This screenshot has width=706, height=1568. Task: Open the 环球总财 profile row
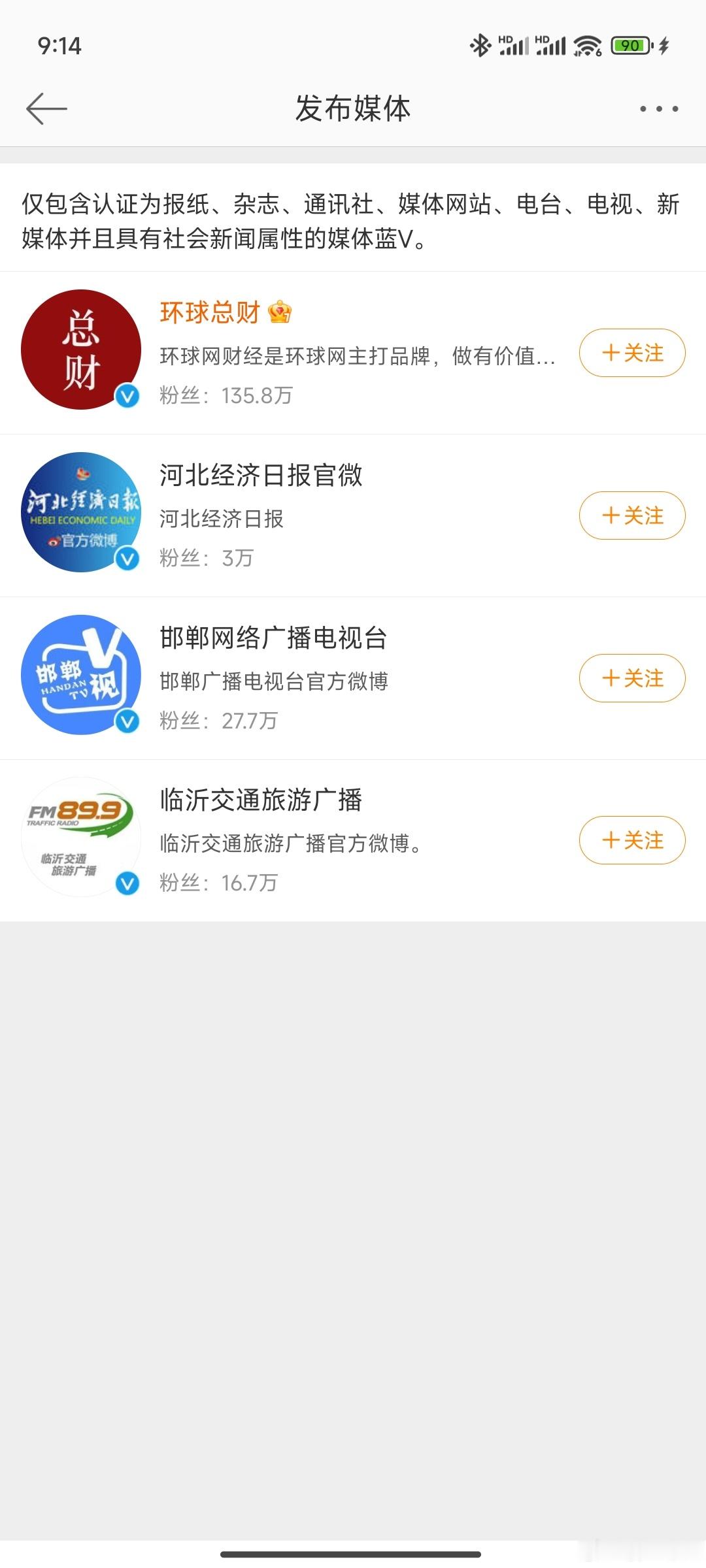click(353, 353)
